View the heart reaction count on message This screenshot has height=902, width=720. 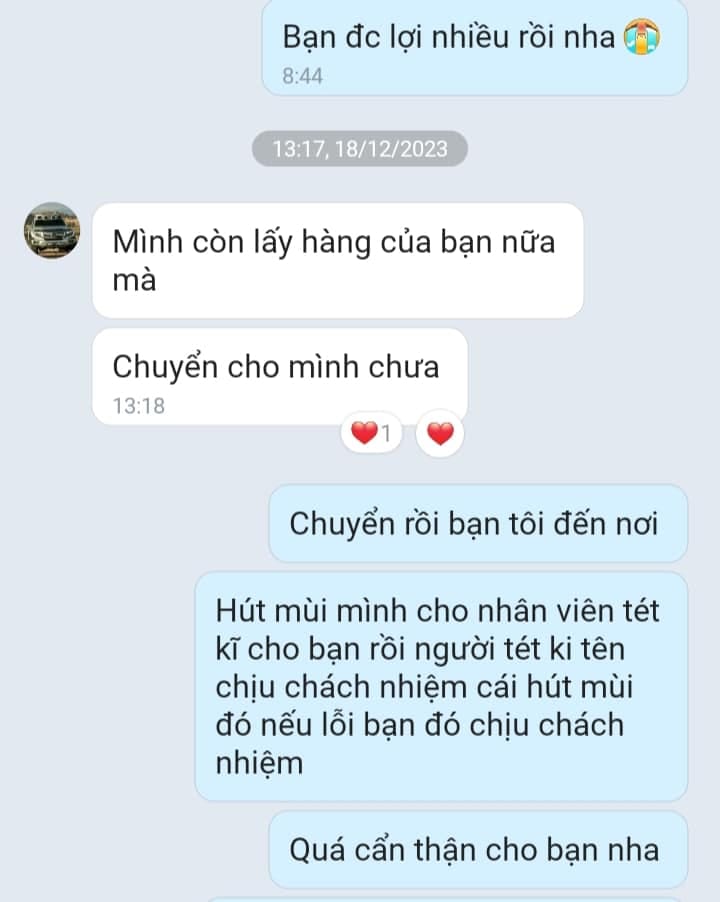[371, 433]
